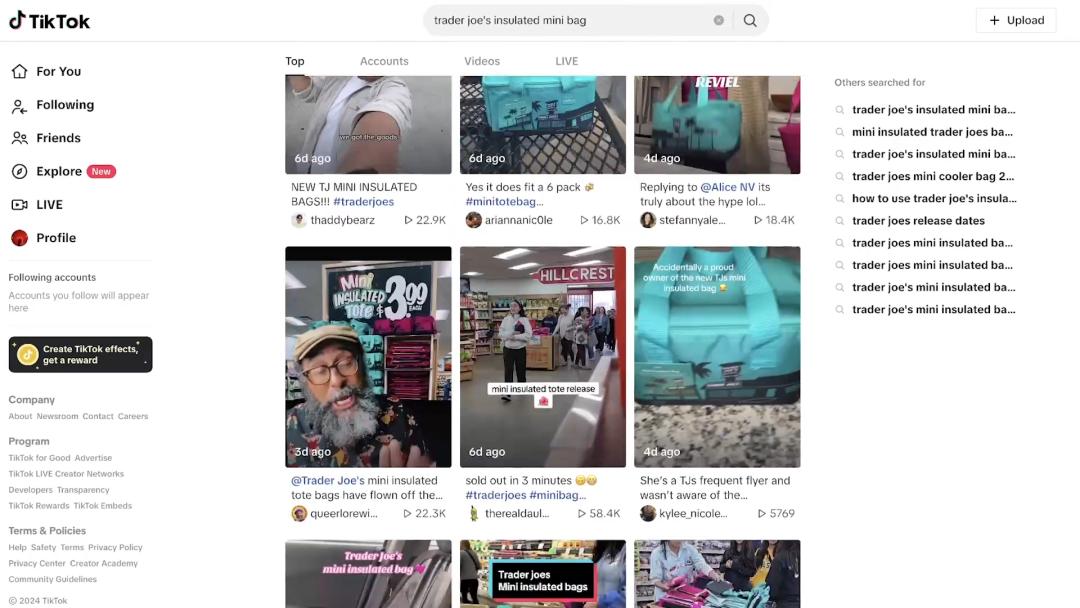Open the 'Accidentally a proud owner' video
This screenshot has width=1080, height=608.
pyautogui.click(x=717, y=356)
